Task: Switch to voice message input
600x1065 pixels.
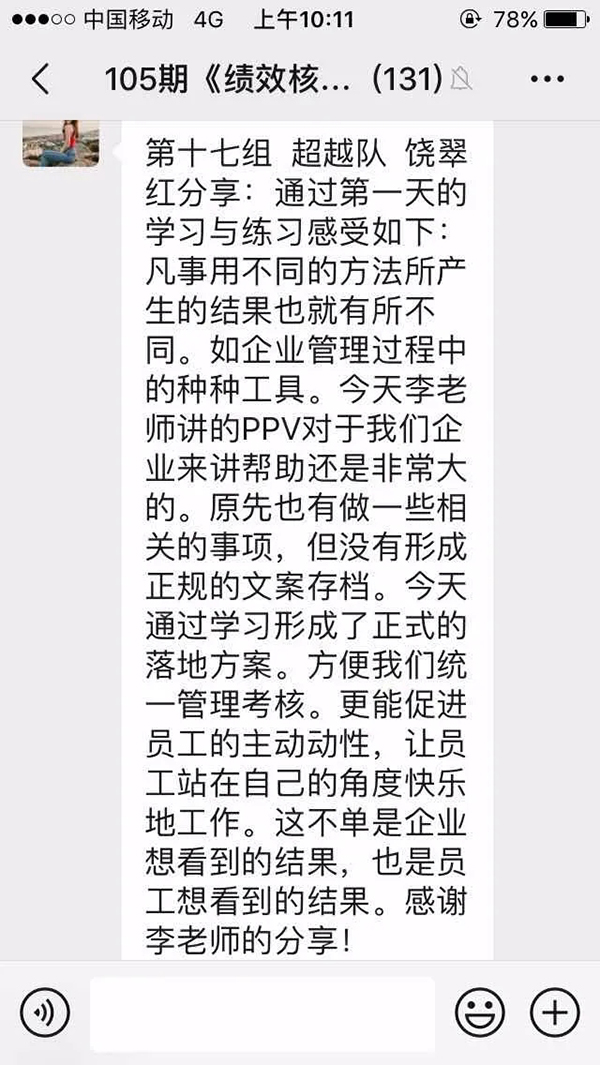Action: click(45, 1013)
